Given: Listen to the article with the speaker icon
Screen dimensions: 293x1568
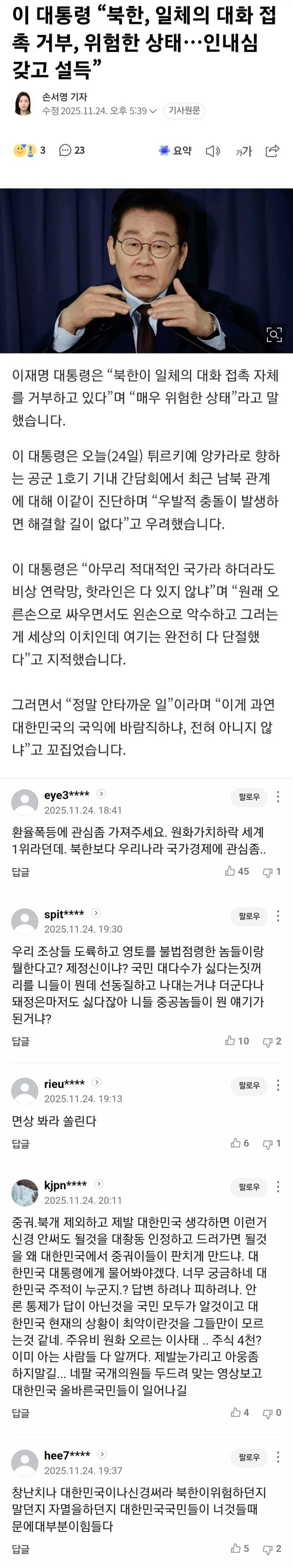Looking at the screenshot, I should pos(213,151).
